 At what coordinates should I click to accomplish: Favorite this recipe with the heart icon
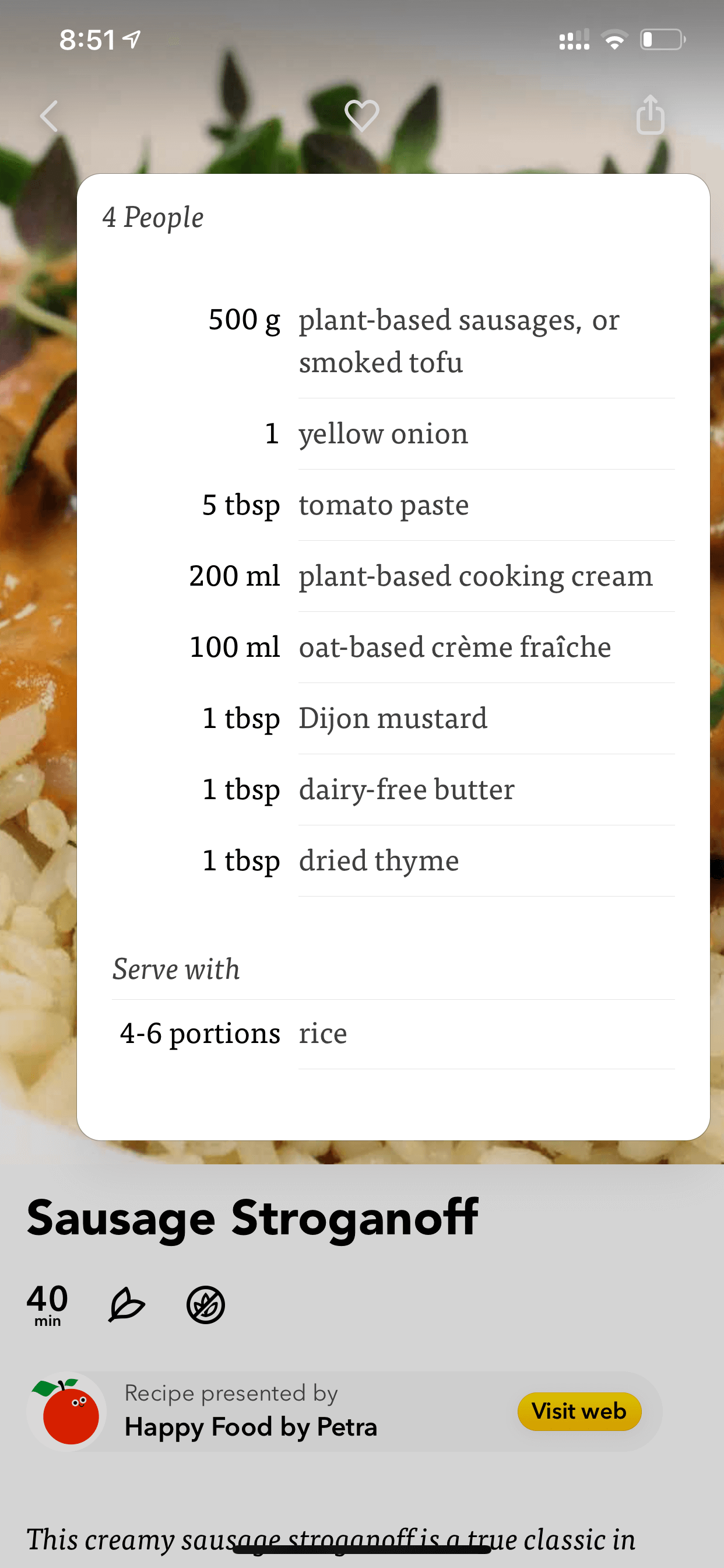362,116
